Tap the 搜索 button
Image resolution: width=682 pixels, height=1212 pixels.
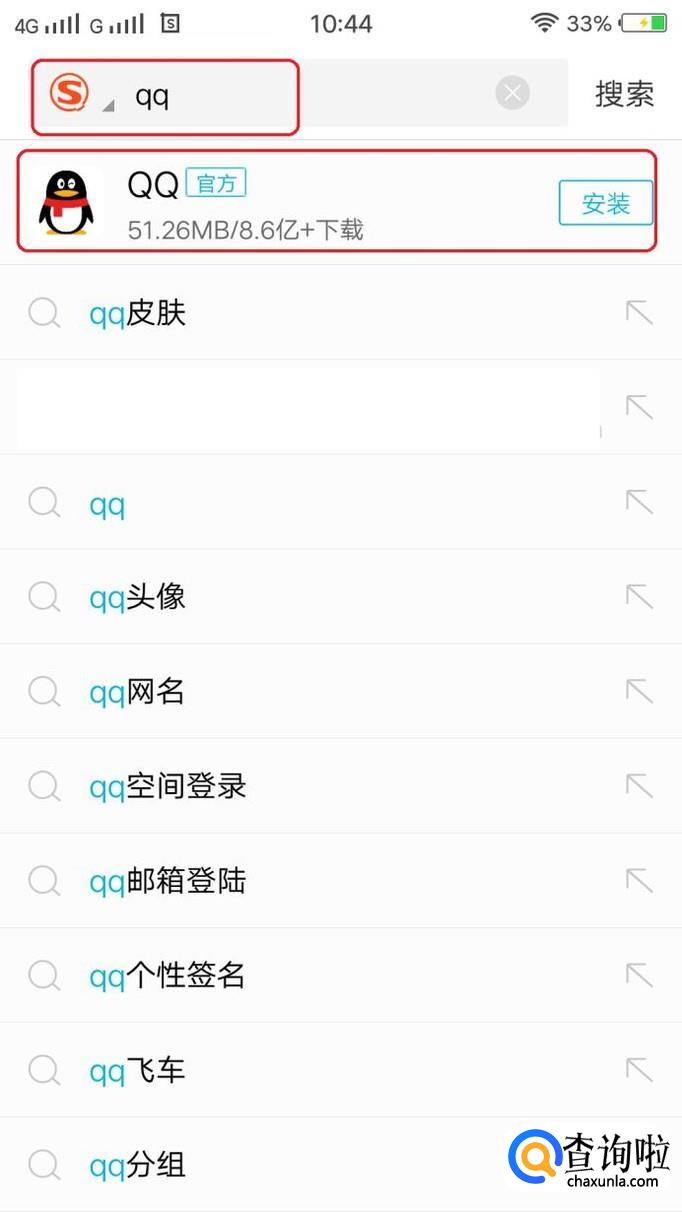(x=624, y=94)
